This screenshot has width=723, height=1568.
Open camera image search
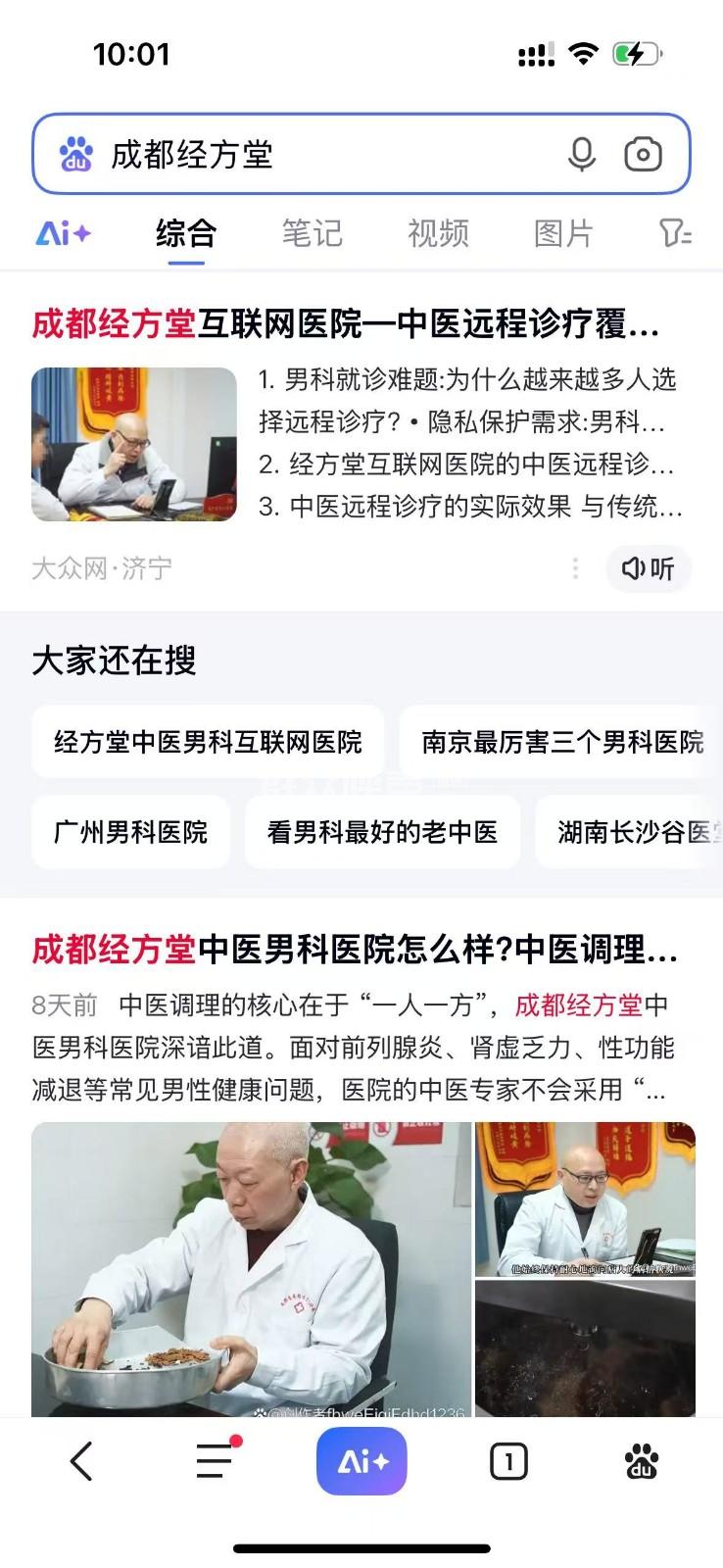pyautogui.click(x=643, y=155)
